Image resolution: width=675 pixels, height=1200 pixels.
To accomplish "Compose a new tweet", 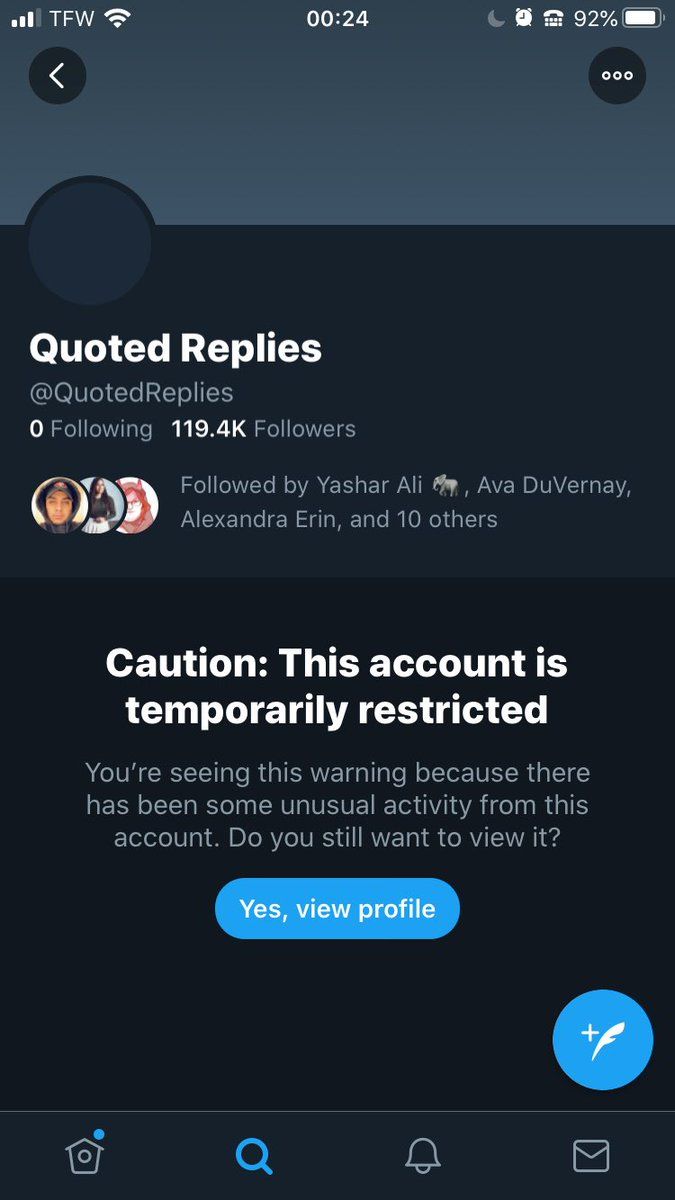I will point(603,1040).
